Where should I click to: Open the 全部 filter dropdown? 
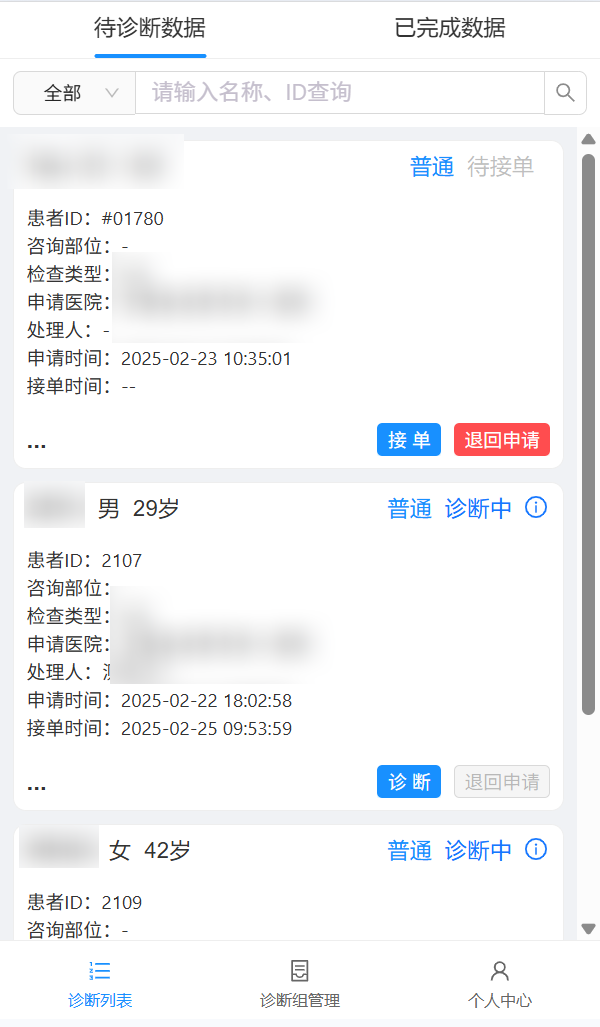click(74, 93)
